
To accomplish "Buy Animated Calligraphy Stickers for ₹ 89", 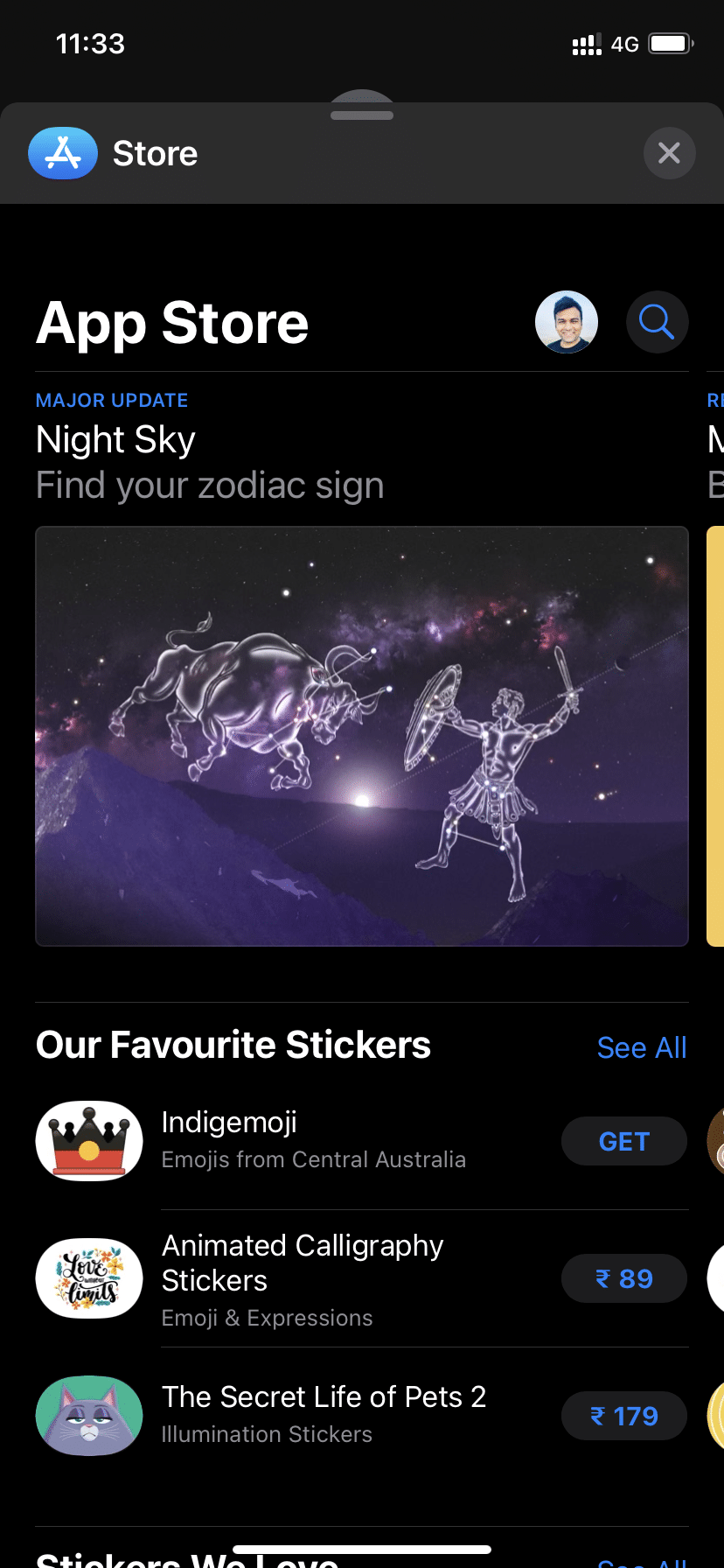I will click(623, 1278).
